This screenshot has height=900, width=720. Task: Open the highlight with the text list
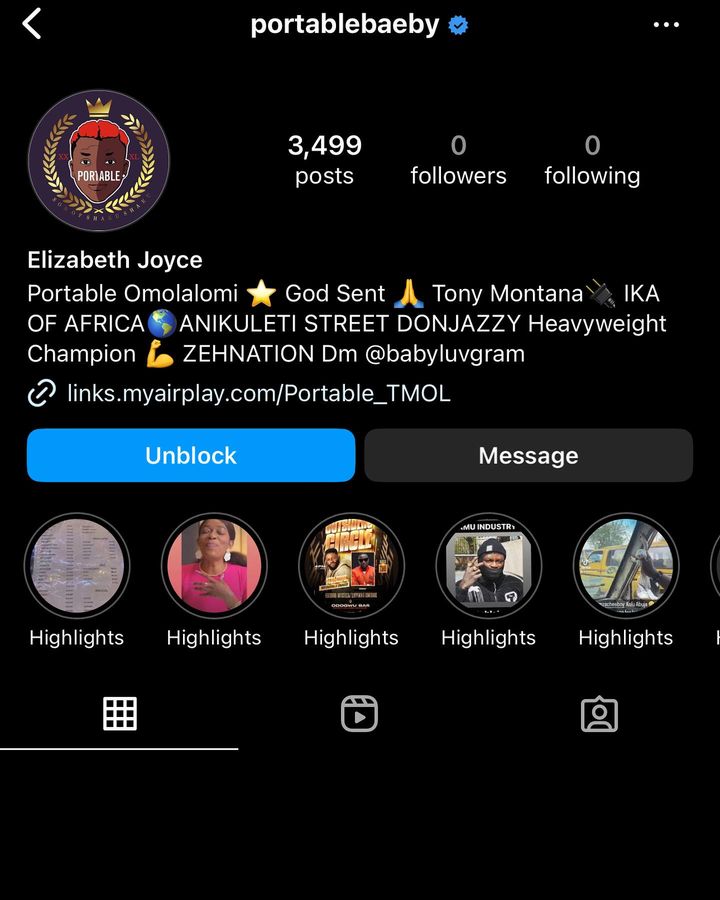77,567
